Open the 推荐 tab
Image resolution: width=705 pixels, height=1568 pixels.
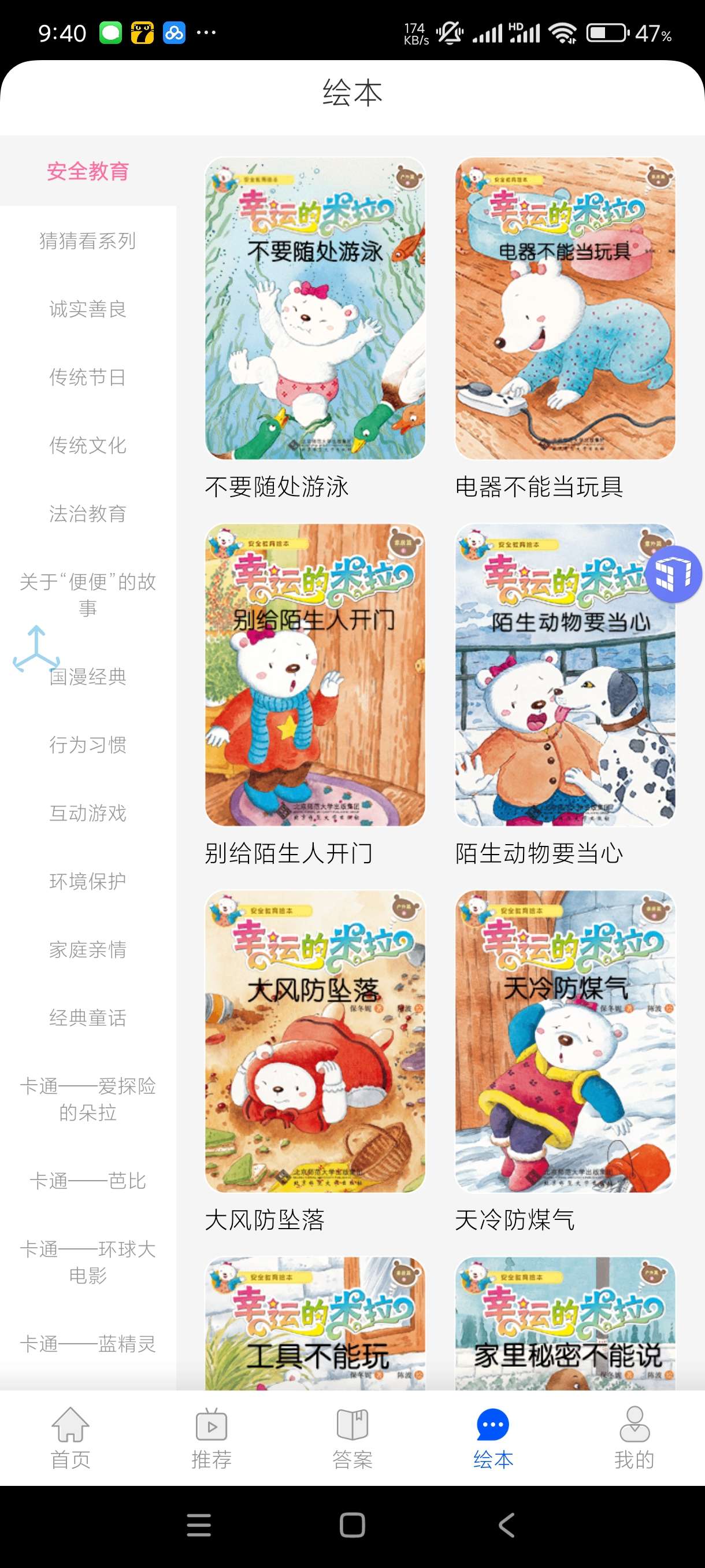pyautogui.click(x=211, y=1438)
